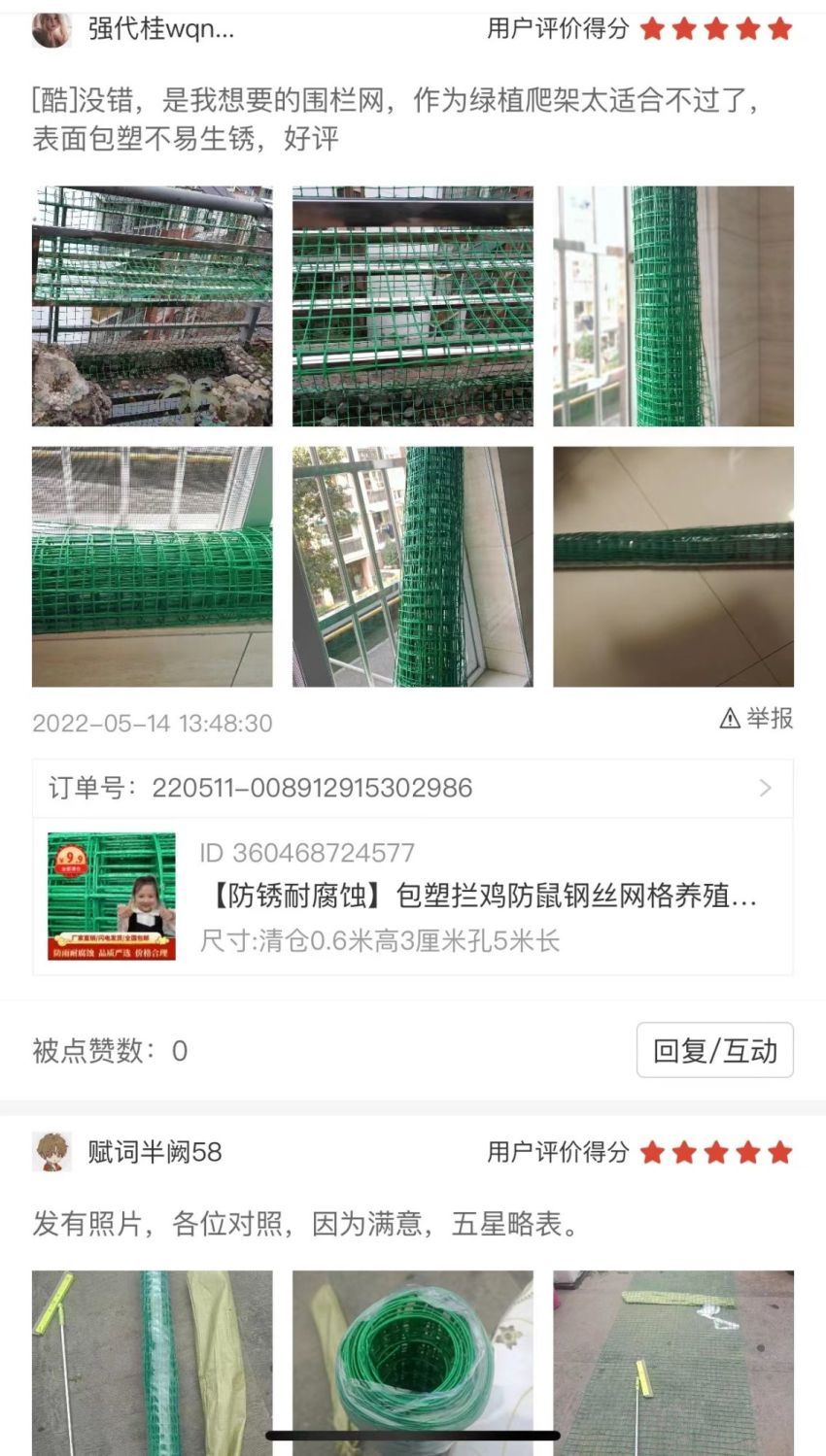
Task: Open order number 220511-008912915302986 details
Action: click(412, 788)
